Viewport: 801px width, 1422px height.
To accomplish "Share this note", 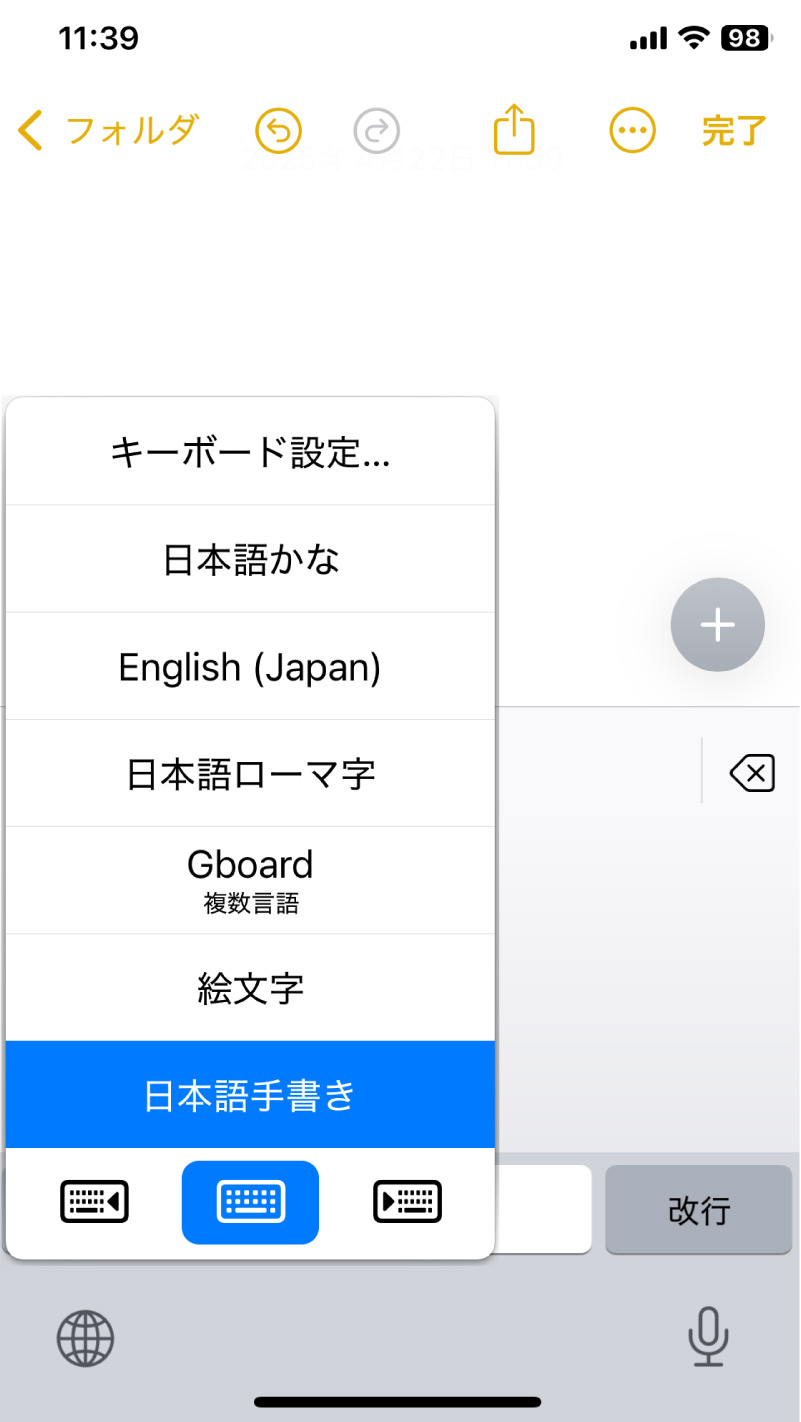I will (x=514, y=130).
